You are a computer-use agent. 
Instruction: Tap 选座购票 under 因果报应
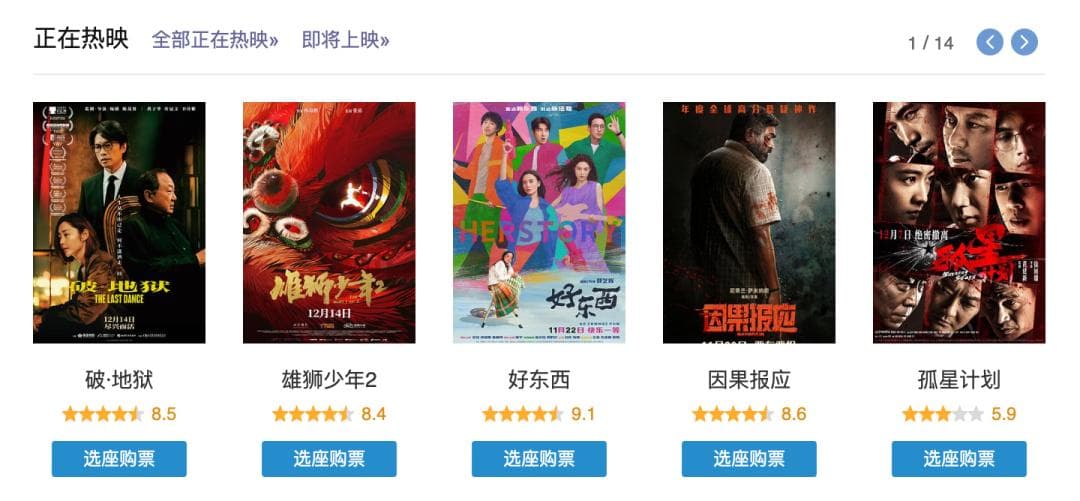coord(749,459)
